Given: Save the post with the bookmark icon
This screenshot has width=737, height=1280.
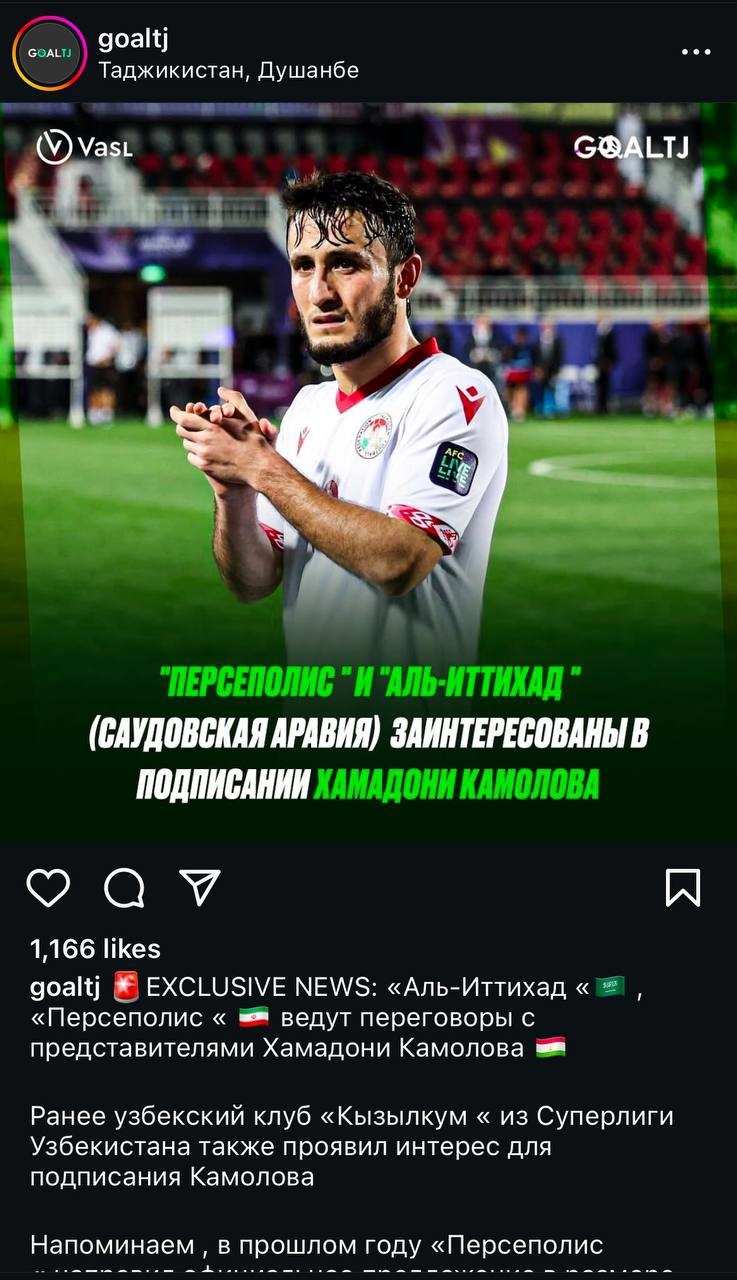Looking at the screenshot, I should click(683, 887).
